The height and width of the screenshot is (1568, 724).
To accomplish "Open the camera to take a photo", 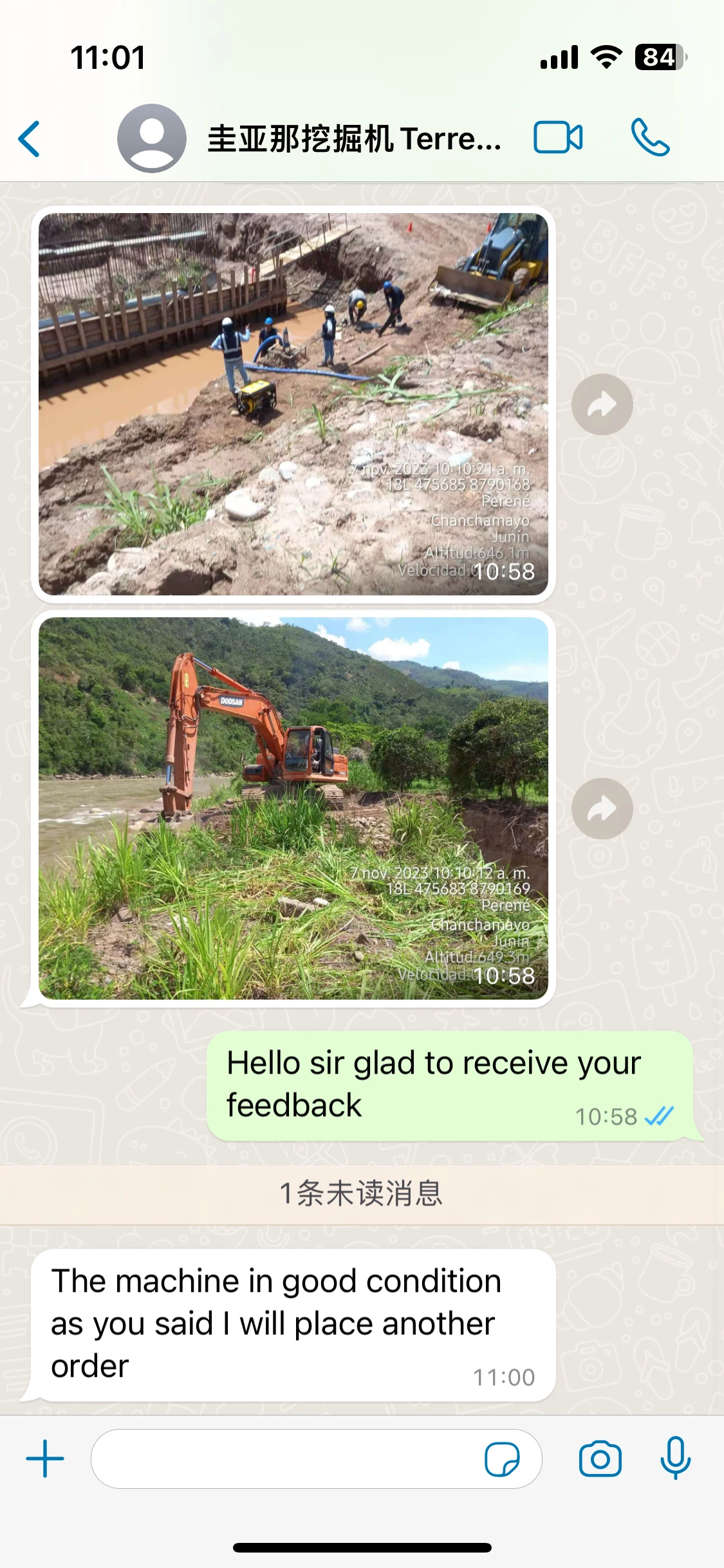I will point(600,1459).
